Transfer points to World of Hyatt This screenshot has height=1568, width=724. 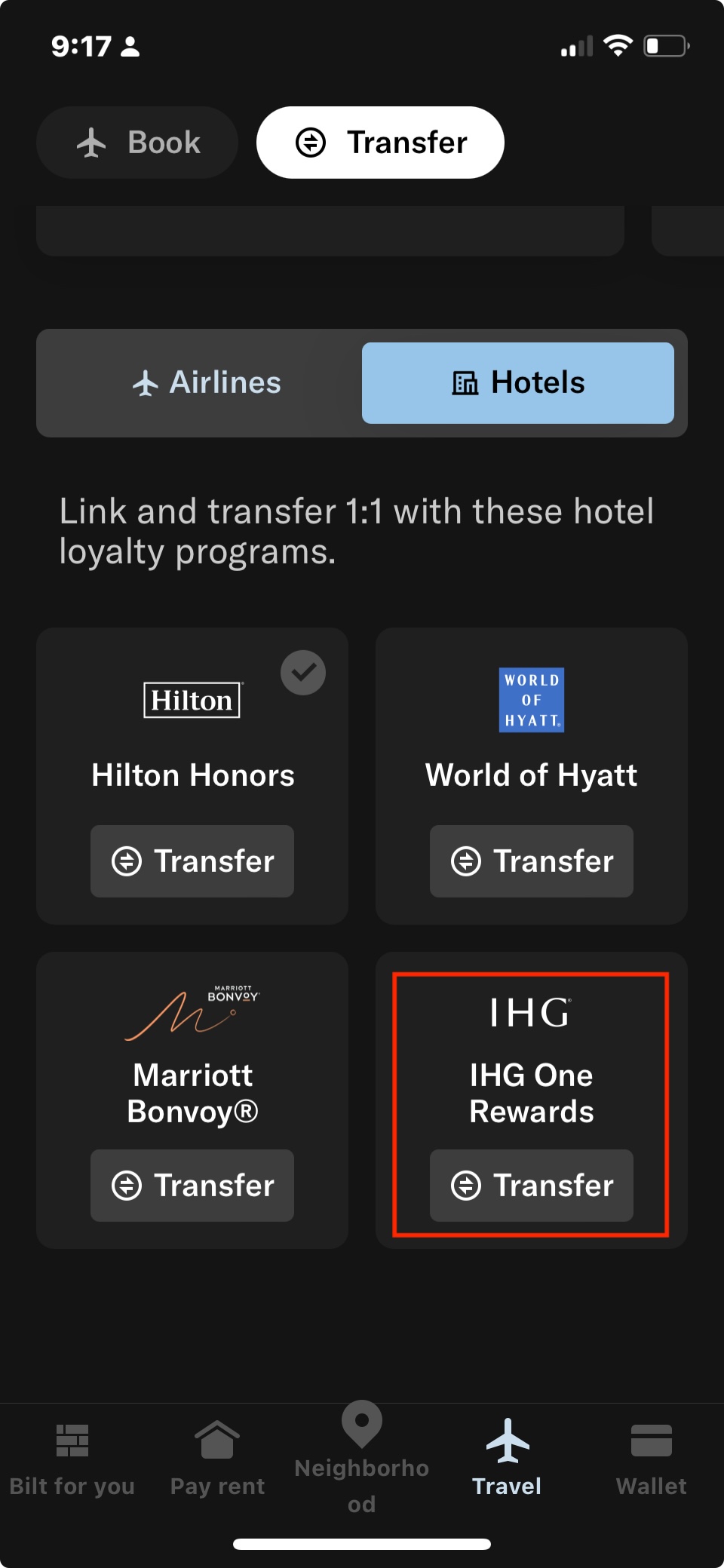531,861
